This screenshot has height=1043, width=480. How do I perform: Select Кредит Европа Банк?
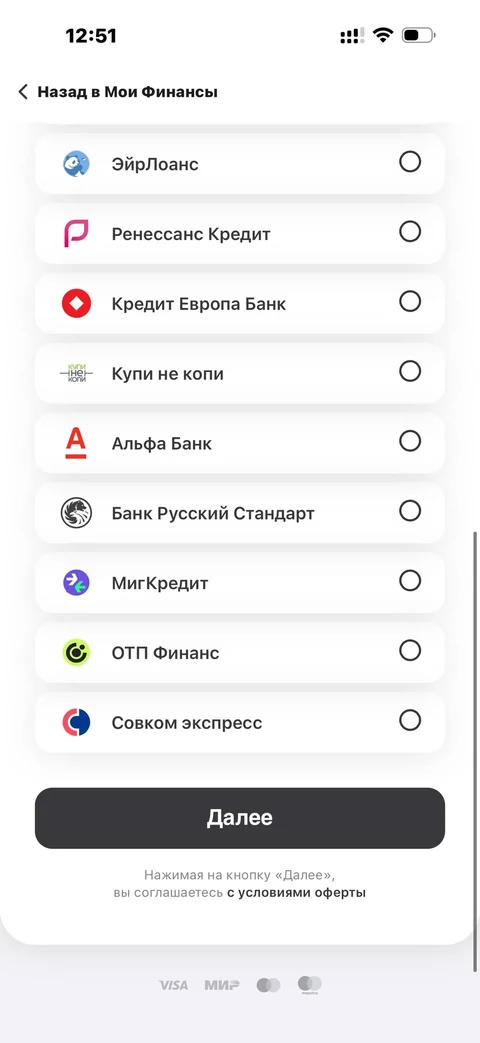pyautogui.click(x=240, y=303)
